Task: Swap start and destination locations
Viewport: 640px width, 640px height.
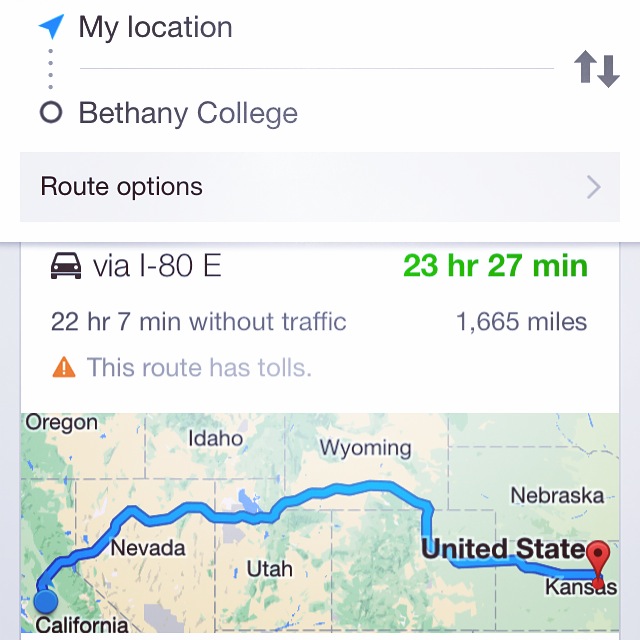Action: (x=597, y=69)
